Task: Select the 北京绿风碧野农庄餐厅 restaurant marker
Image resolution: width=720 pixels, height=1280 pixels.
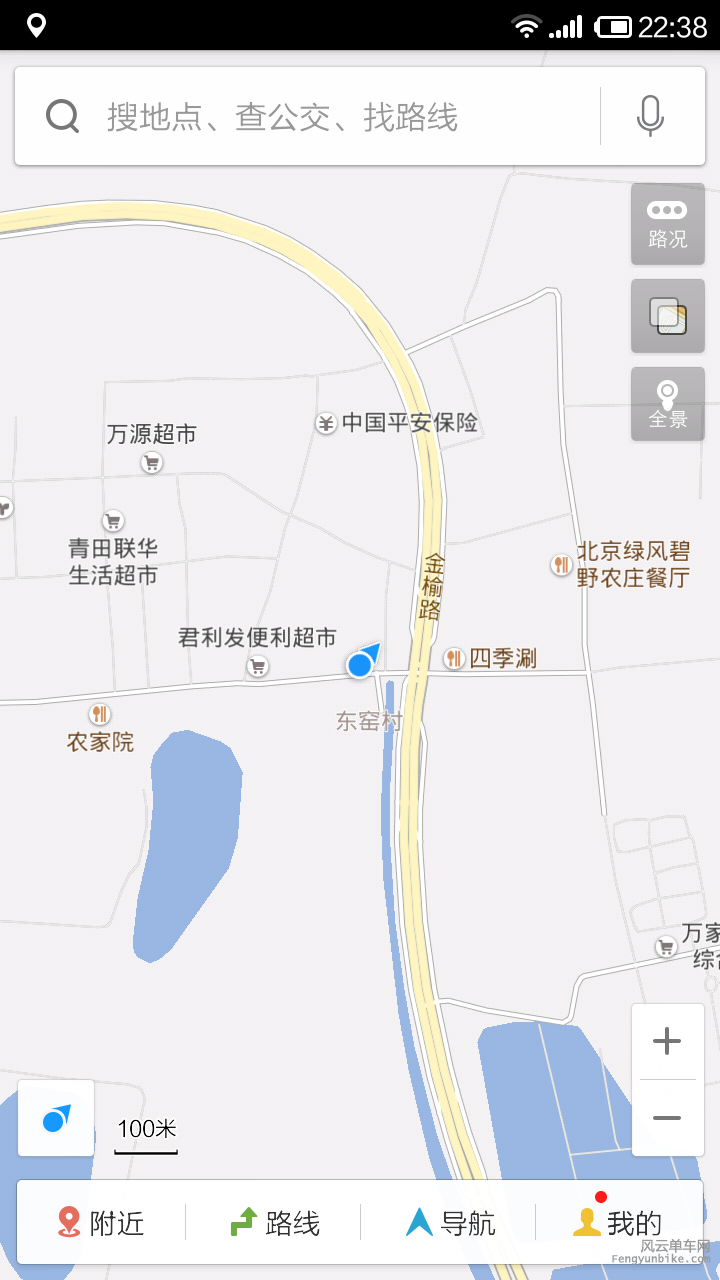Action: (x=562, y=565)
